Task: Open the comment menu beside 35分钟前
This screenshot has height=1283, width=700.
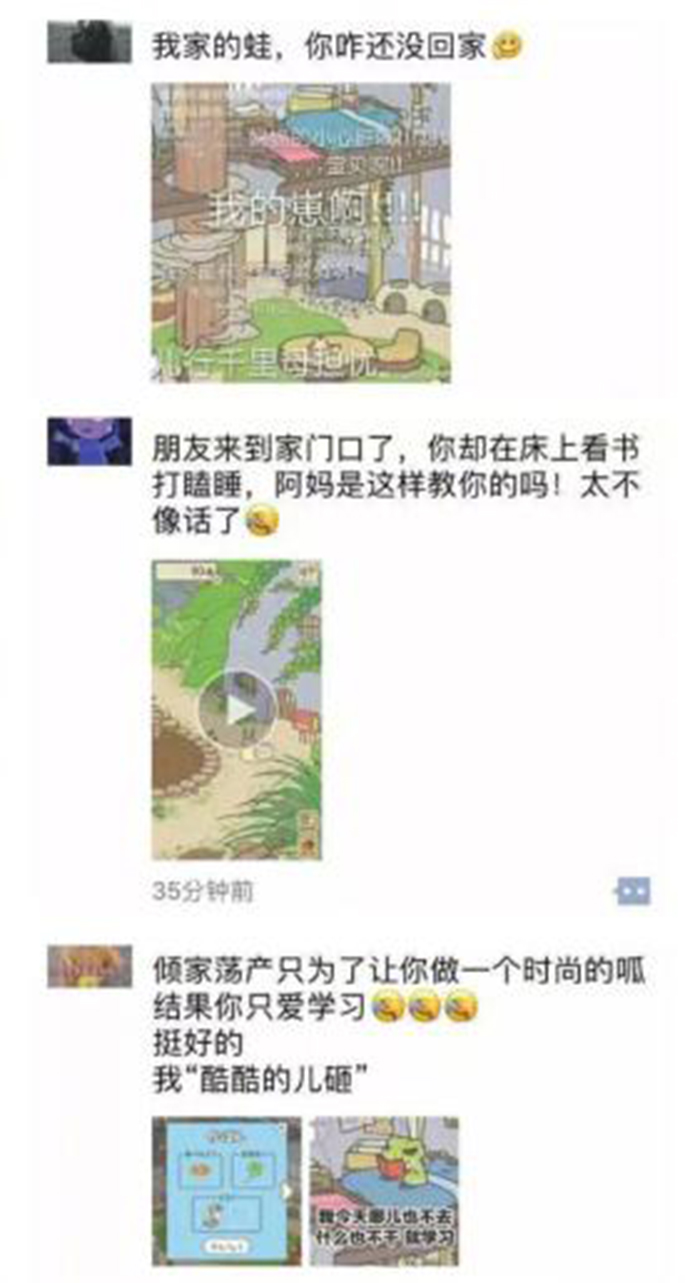Action: (x=633, y=891)
